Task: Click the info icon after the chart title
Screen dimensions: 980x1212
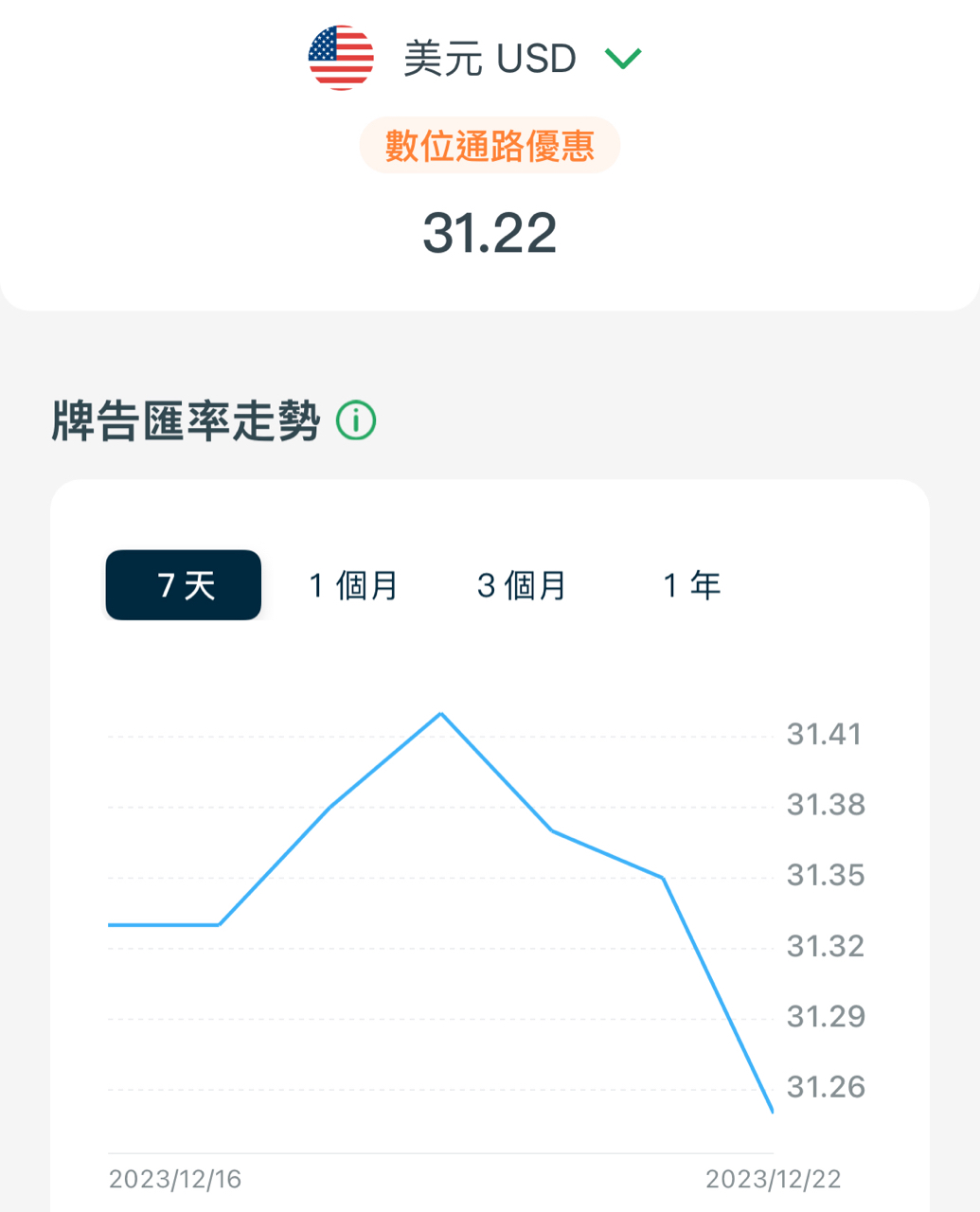Action: click(x=356, y=419)
